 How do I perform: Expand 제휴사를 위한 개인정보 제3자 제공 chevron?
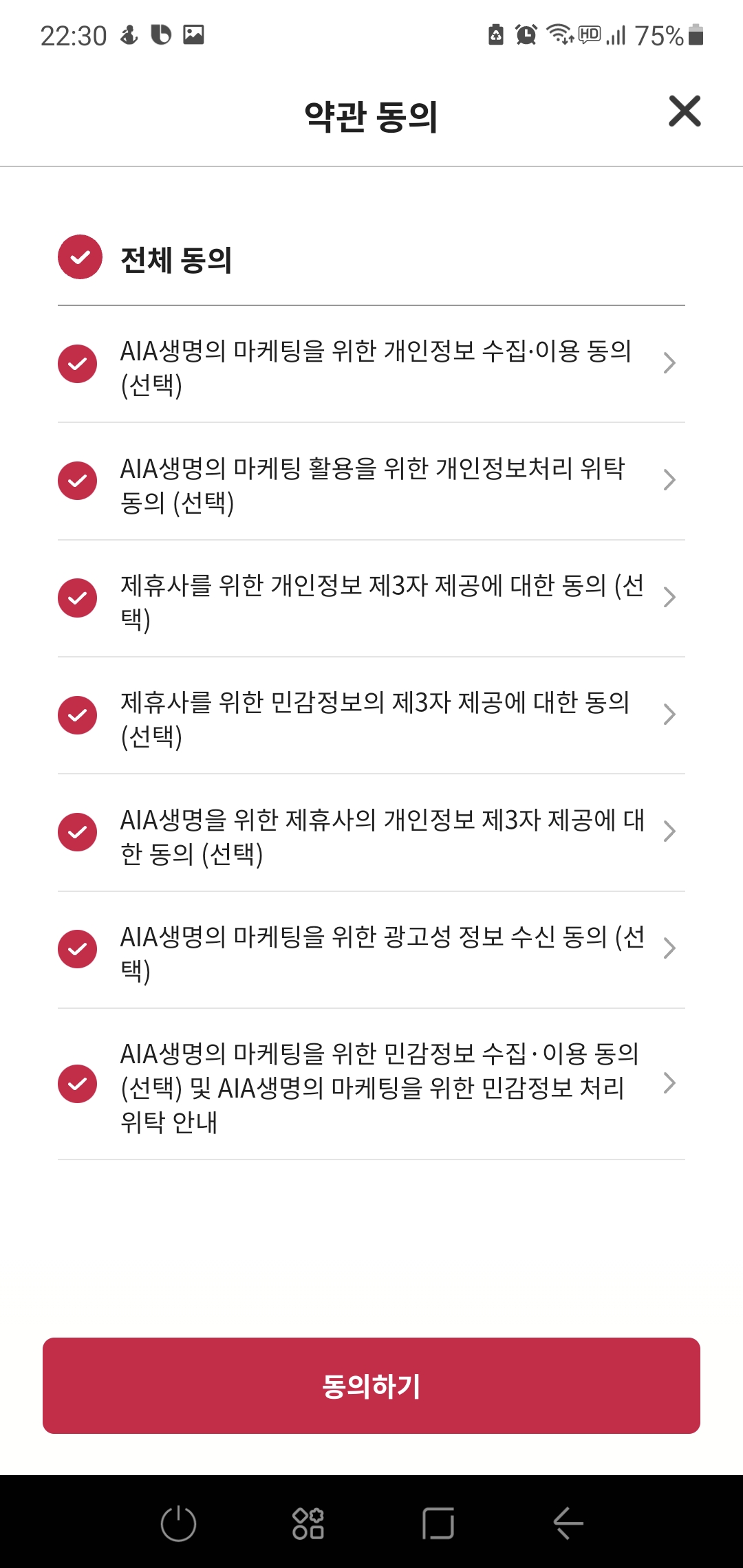point(669,597)
